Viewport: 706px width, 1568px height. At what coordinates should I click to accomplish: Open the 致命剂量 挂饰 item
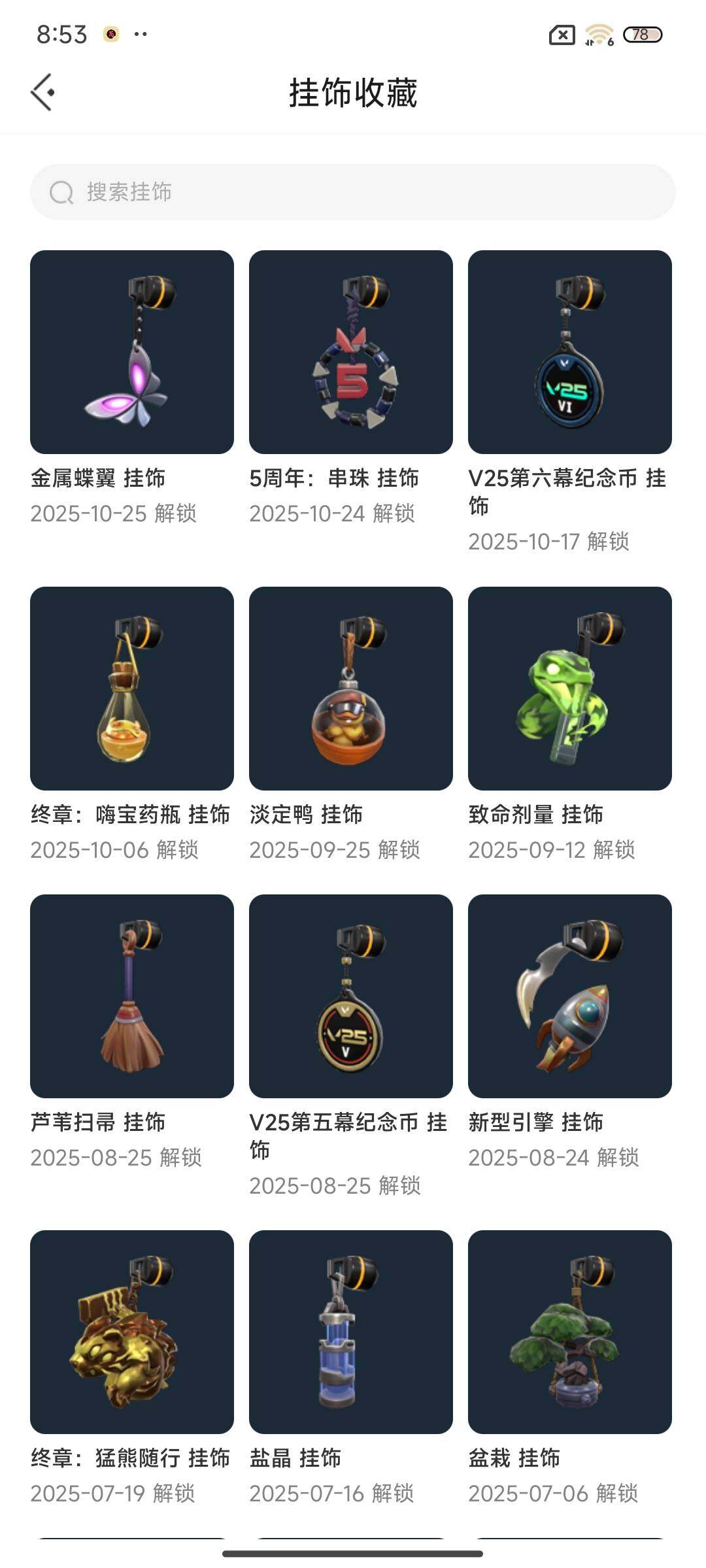[570, 689]
